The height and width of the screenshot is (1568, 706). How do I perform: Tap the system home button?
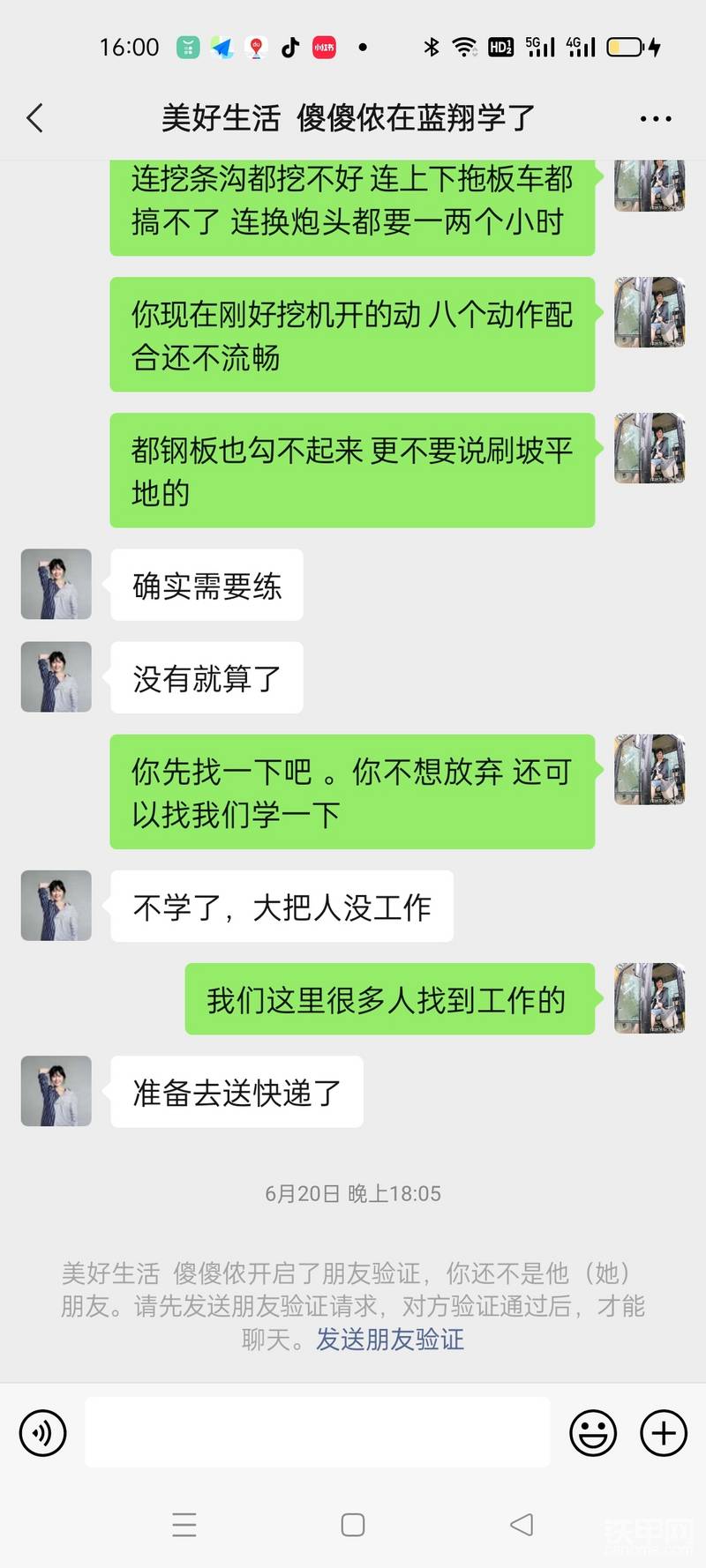point(353,1525)
